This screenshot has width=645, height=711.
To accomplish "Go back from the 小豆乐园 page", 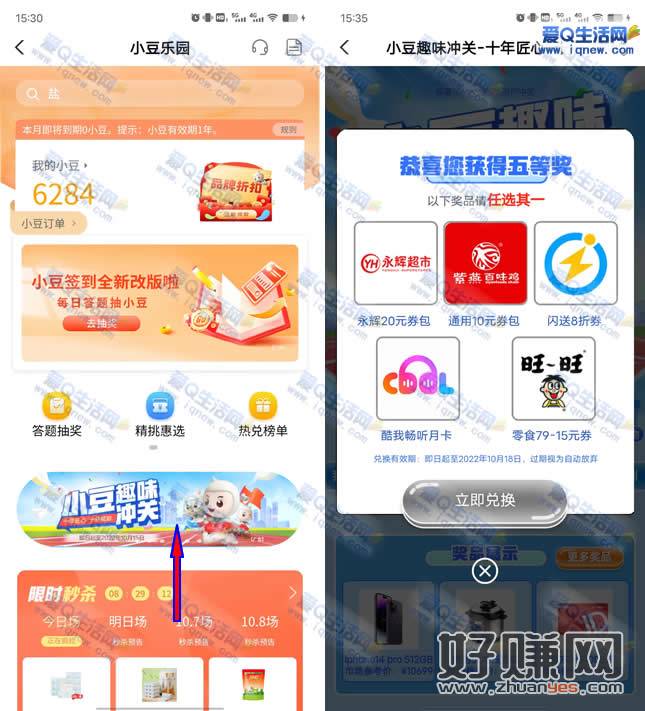I will tap(20, 47).
